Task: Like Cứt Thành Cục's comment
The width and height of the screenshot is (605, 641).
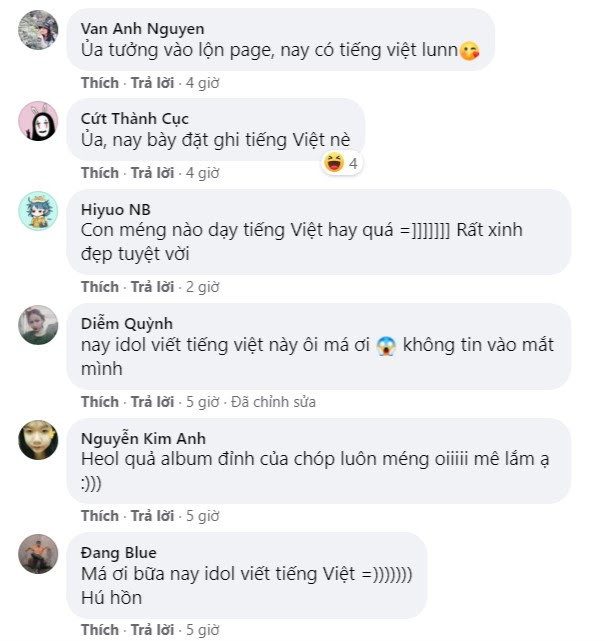Action: click(x=99, y=173)
